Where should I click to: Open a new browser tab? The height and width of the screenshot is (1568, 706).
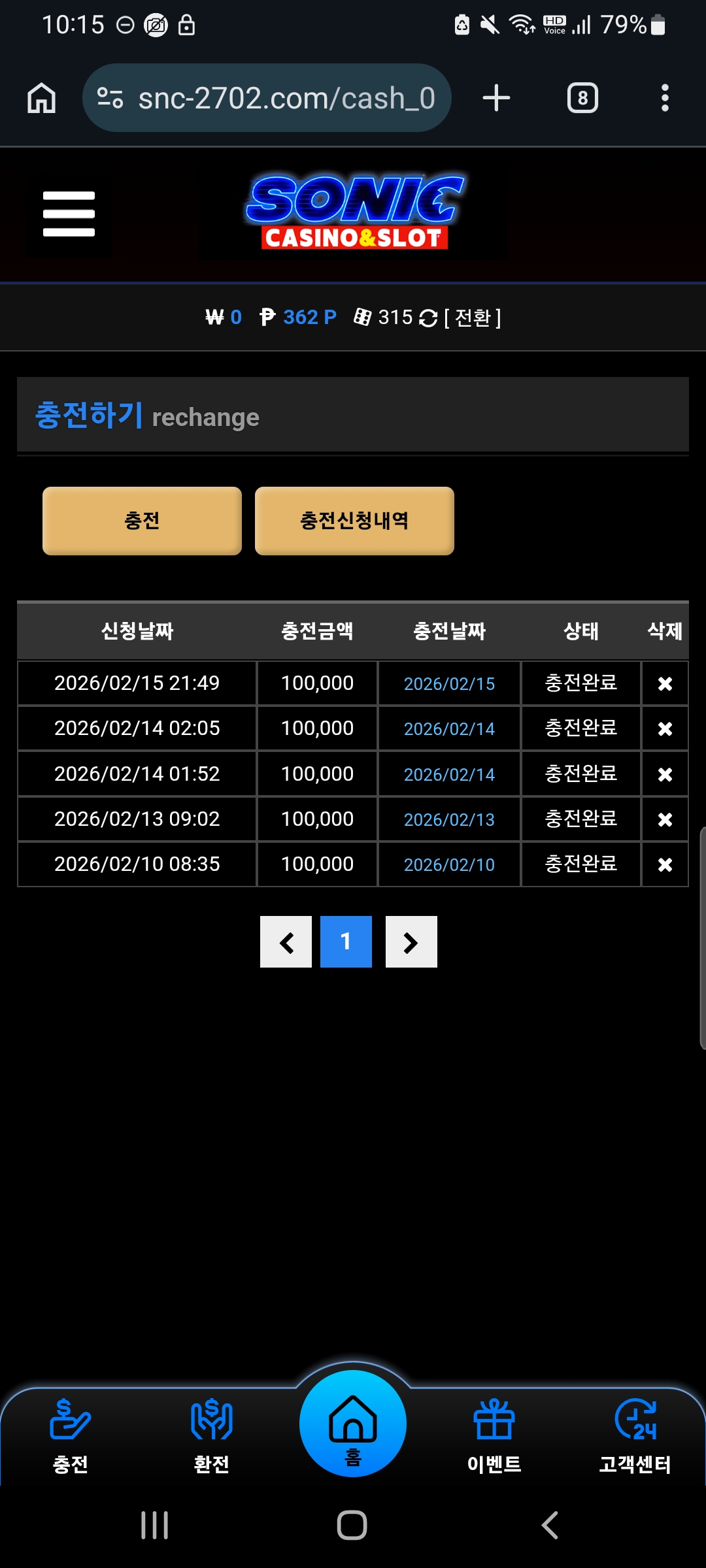[496, 98]
